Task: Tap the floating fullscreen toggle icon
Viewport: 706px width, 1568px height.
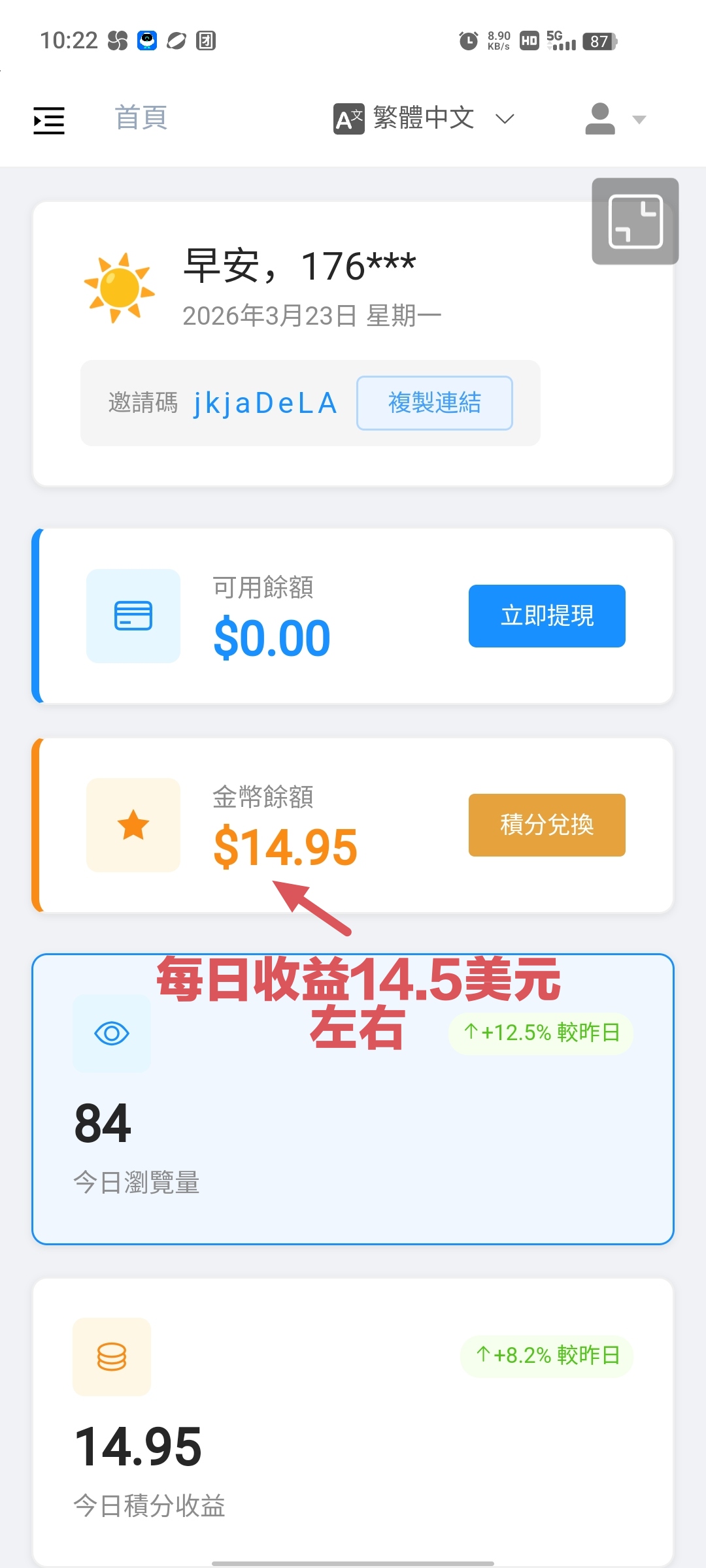Action: click(635, 221)
